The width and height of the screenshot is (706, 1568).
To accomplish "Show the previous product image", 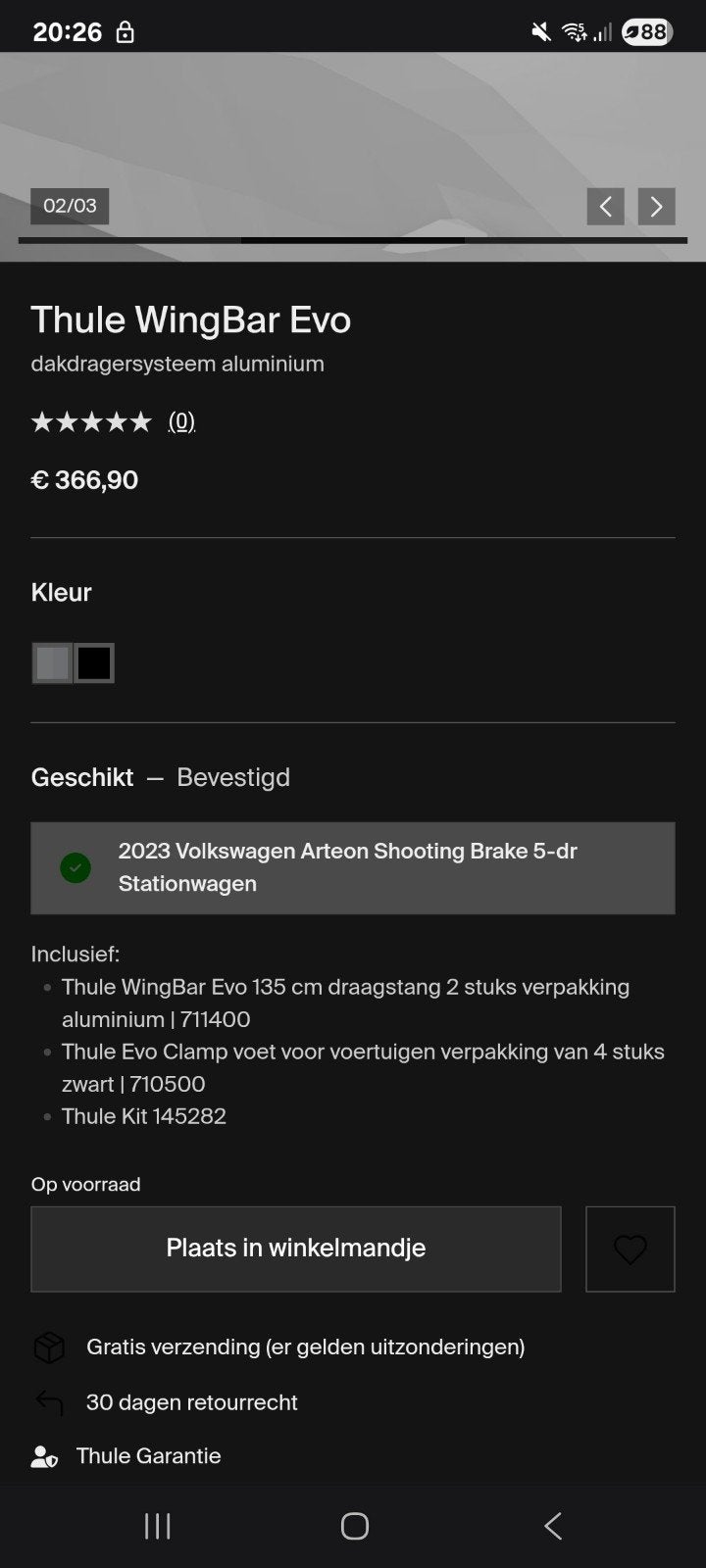I will (605, 206).
